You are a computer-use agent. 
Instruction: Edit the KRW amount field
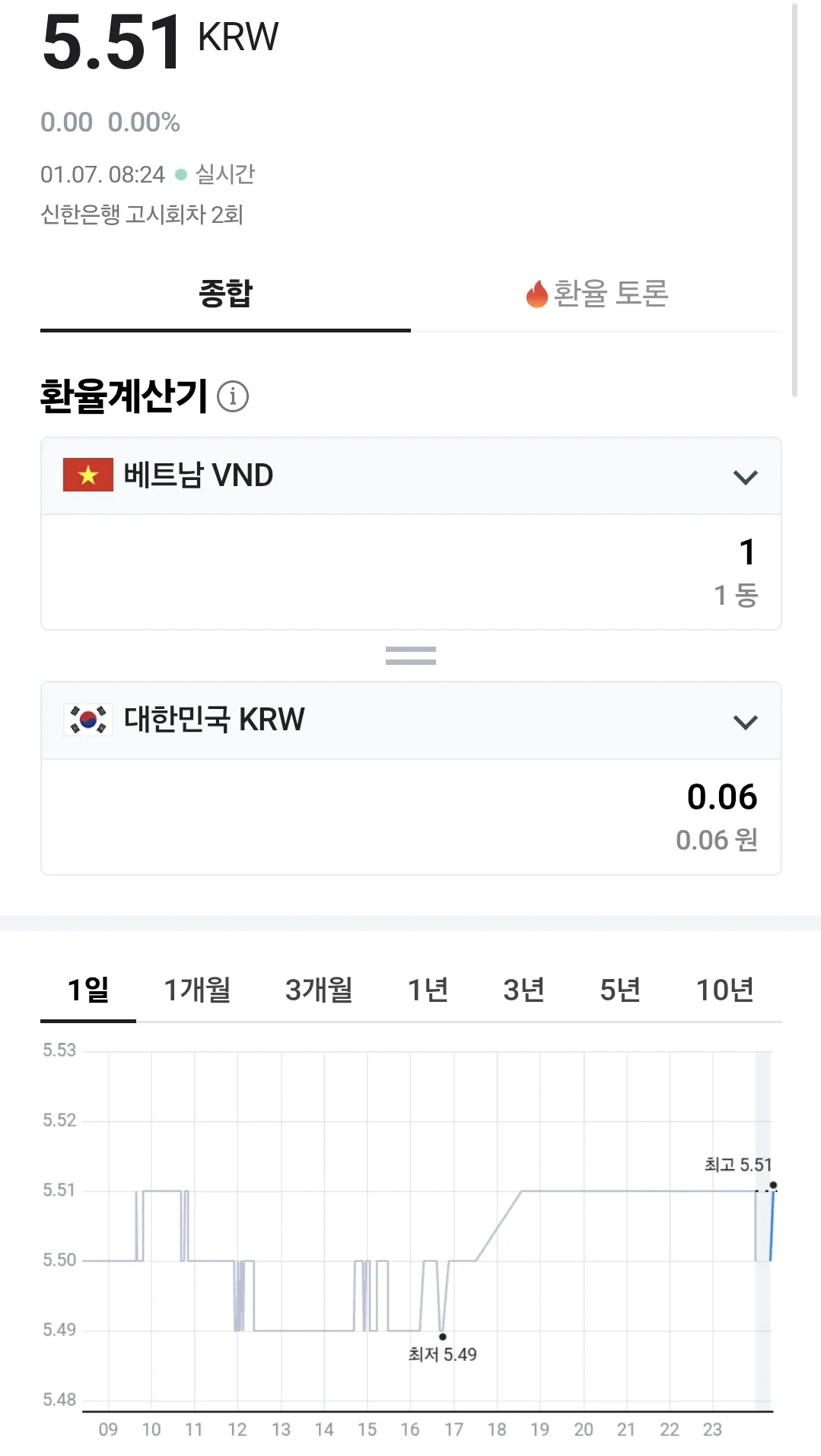click(x=411, y=817)
